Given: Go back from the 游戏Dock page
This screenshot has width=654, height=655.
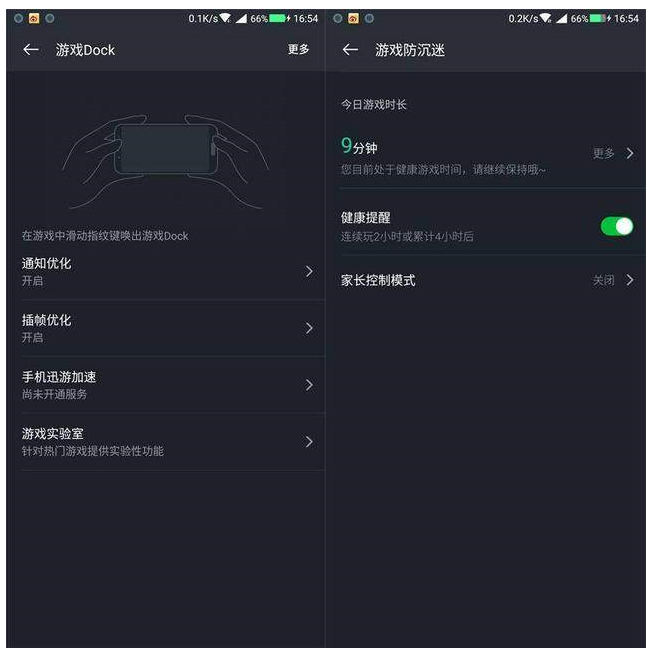Looking at the screenshot, I should tap(31, 49).
